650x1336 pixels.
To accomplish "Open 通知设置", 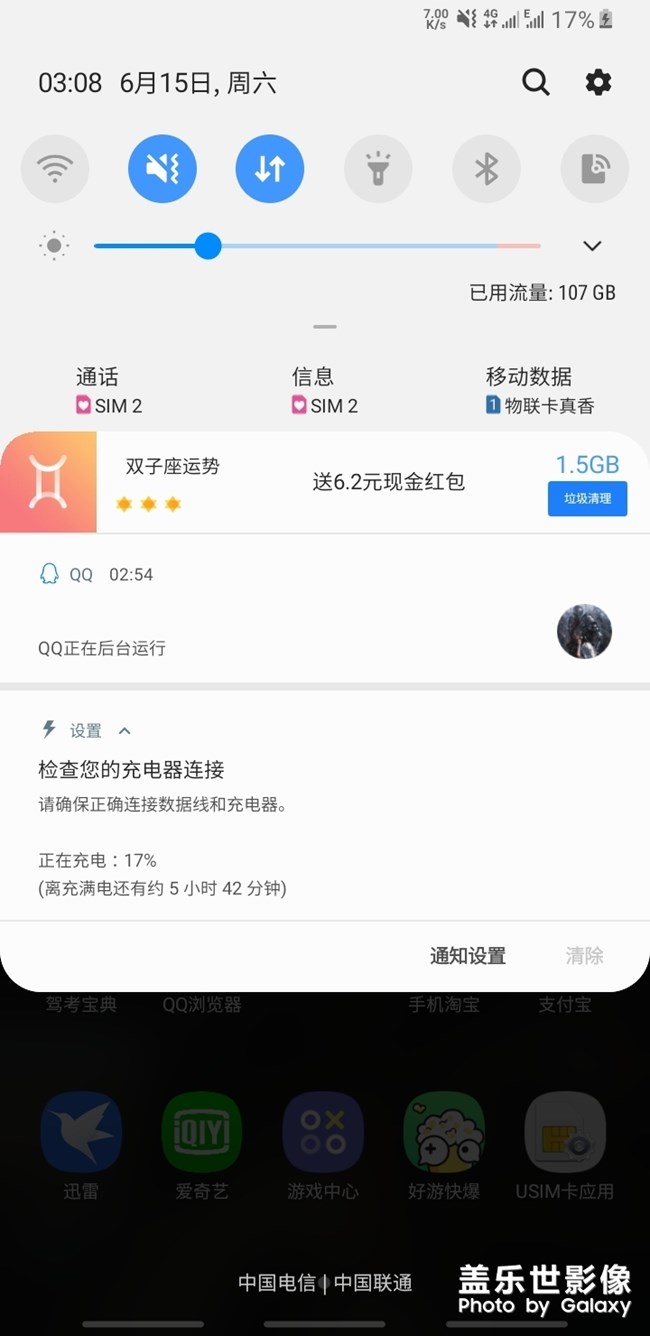I will (467, 956).
